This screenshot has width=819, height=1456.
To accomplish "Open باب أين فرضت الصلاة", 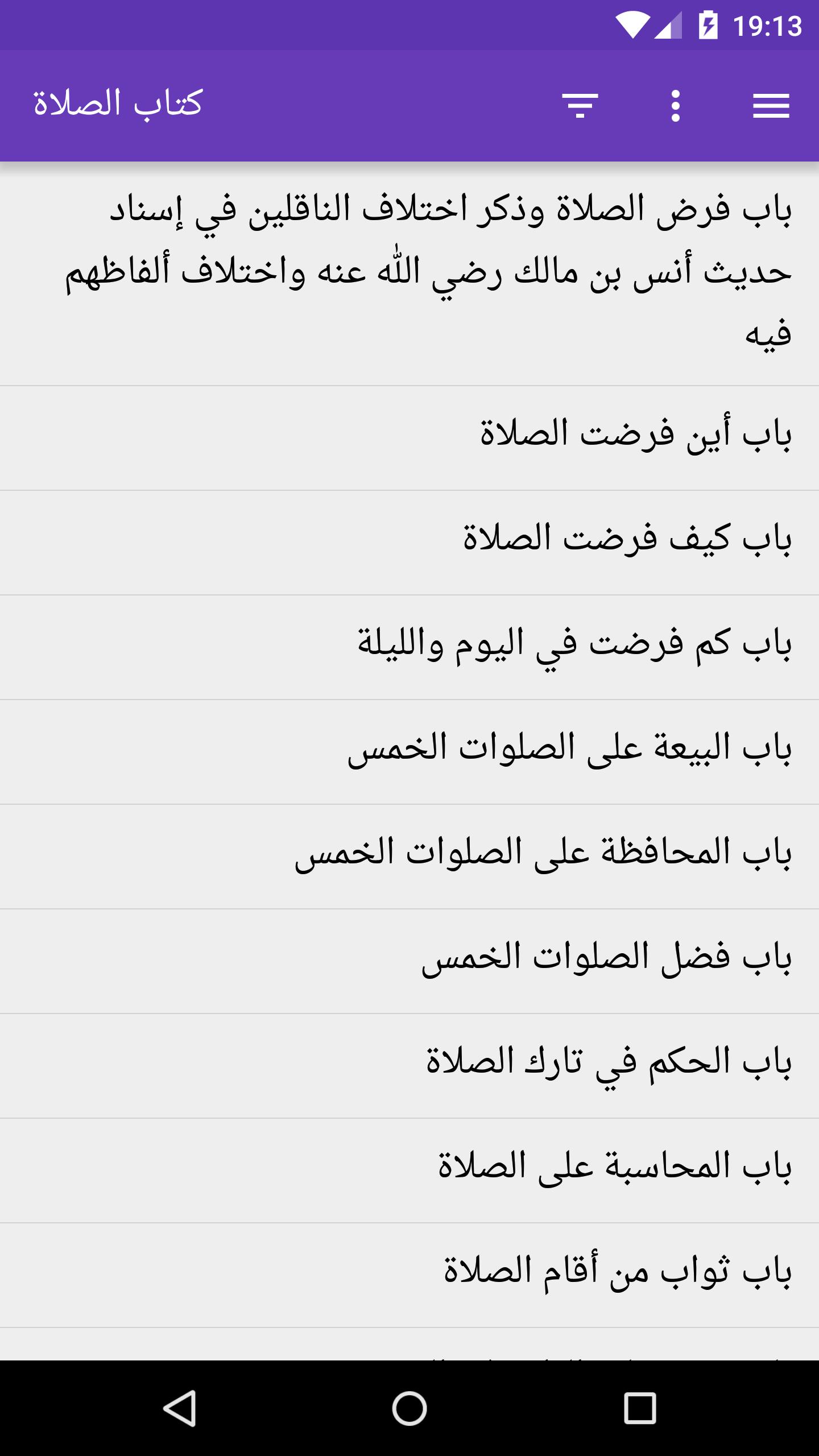I will pos(409,438).
